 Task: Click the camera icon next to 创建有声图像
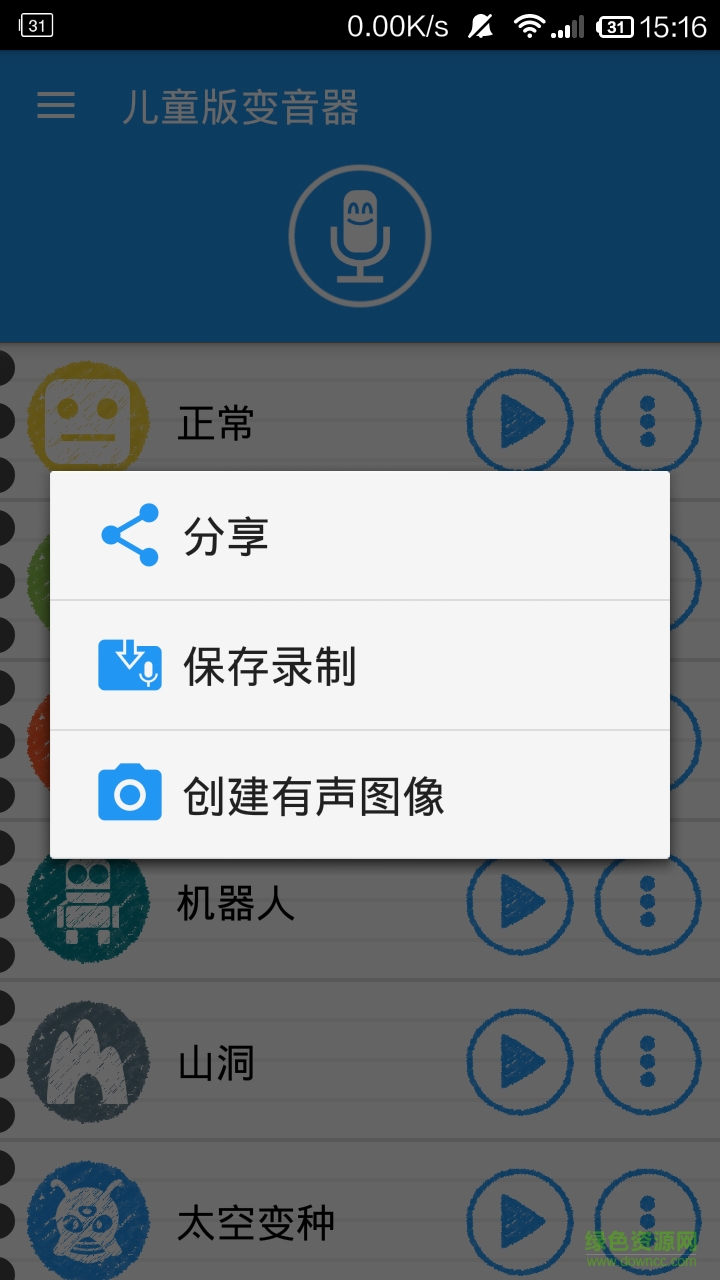pos(129,792)
